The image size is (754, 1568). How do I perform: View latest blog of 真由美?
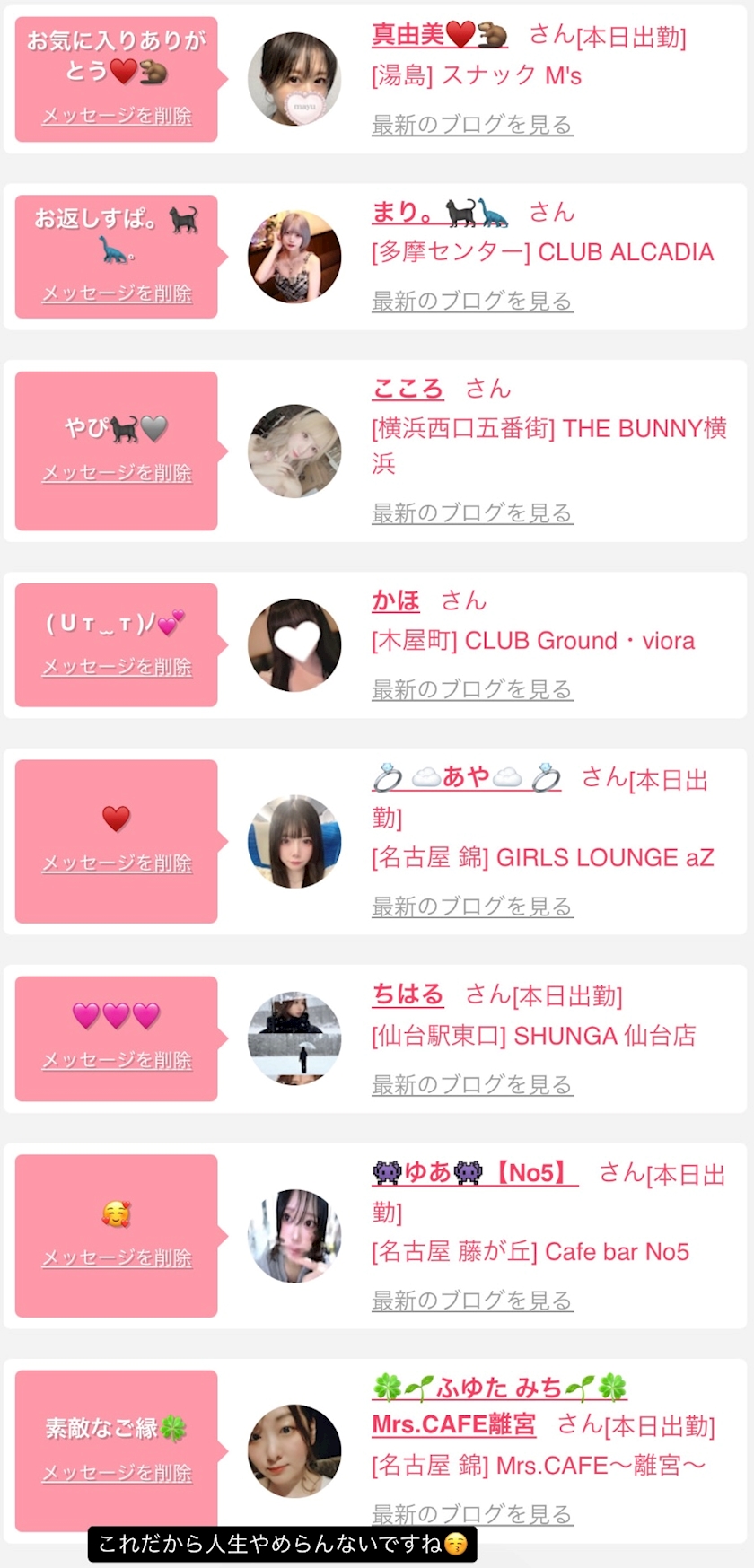pos(472,125)
